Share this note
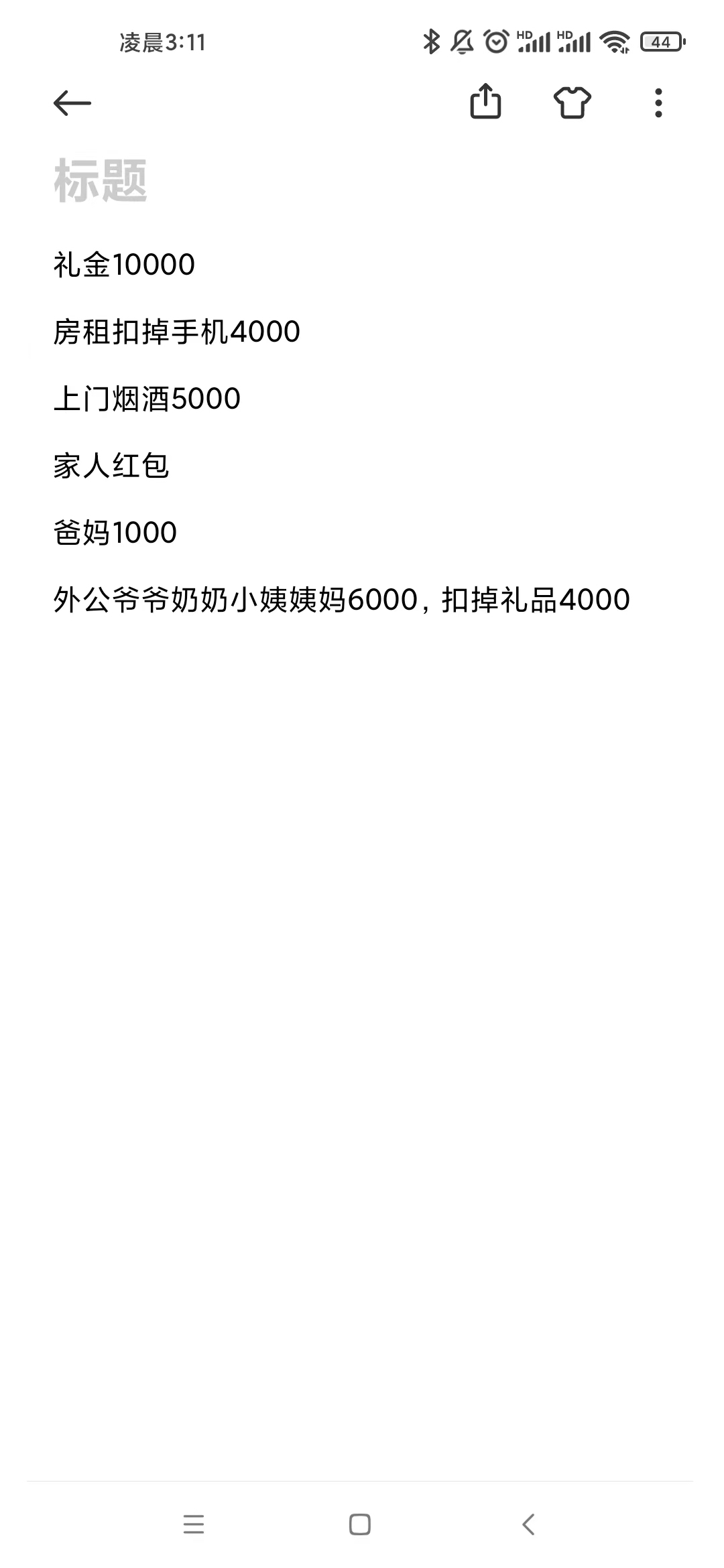 [485, 102]
